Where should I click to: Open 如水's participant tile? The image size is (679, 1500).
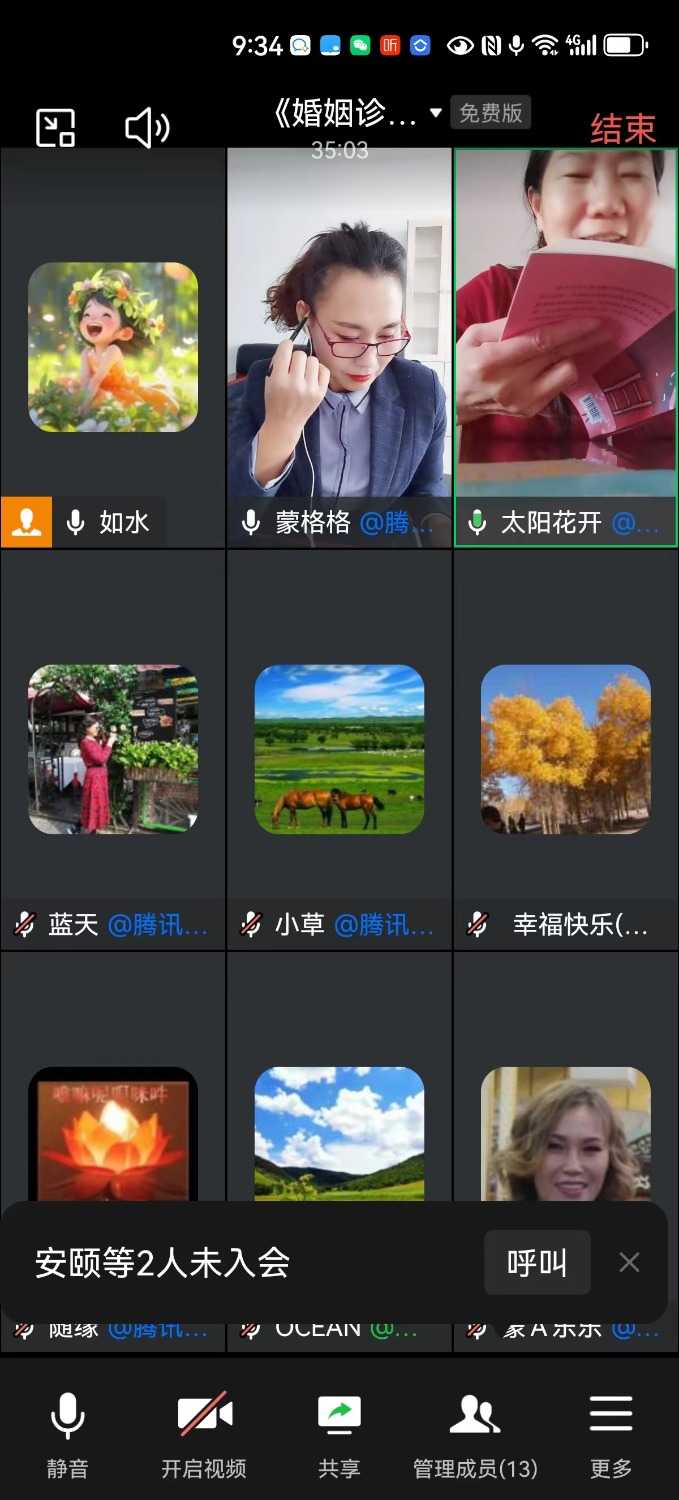pyautogui.click(x=113, y=347)
